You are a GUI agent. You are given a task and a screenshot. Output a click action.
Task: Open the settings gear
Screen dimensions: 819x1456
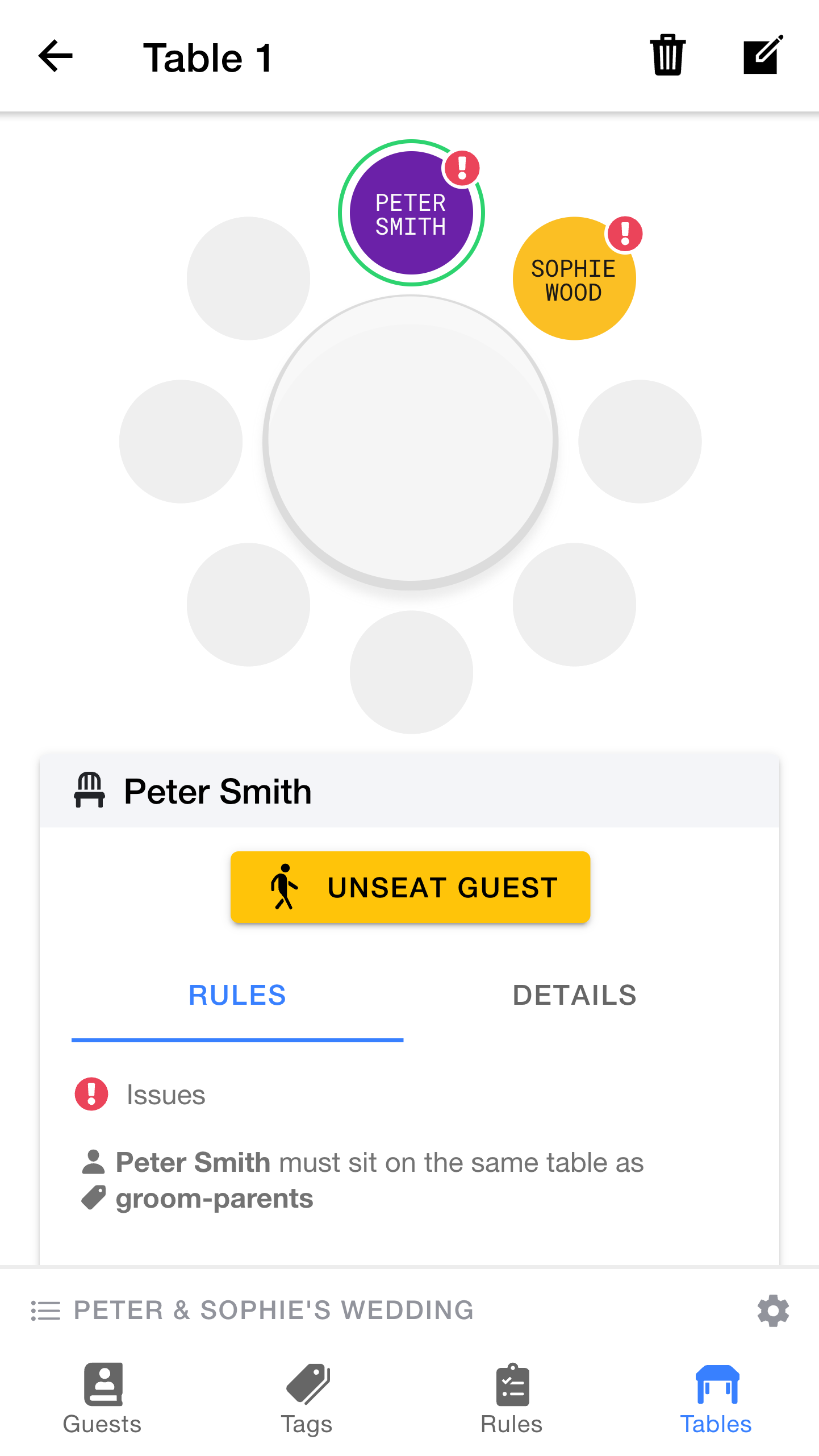coord(773,1311)
